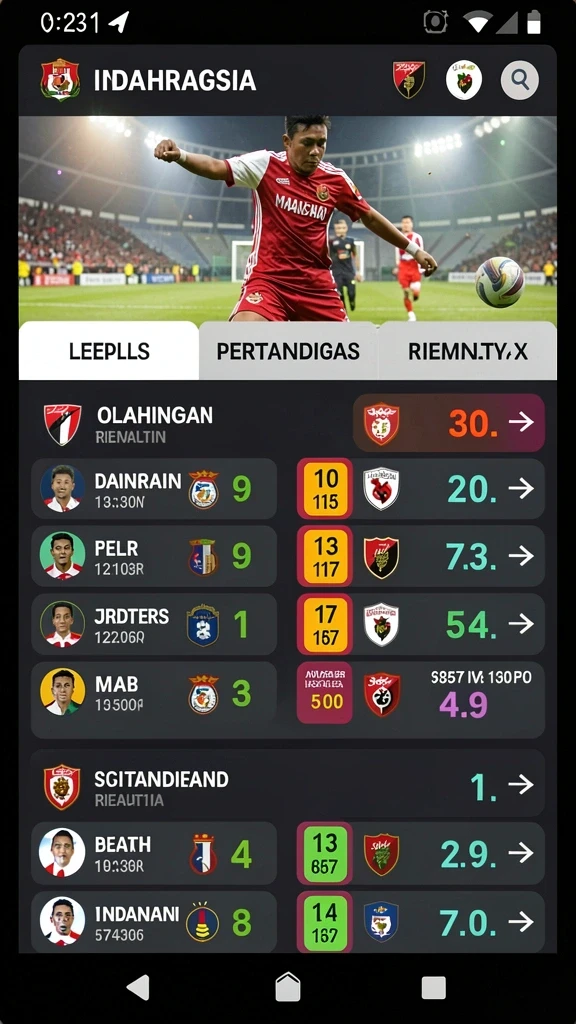The image size is (576, 1024).
Task: Expand the SGITANDIEAND section arrow
Action: (521, 784)
